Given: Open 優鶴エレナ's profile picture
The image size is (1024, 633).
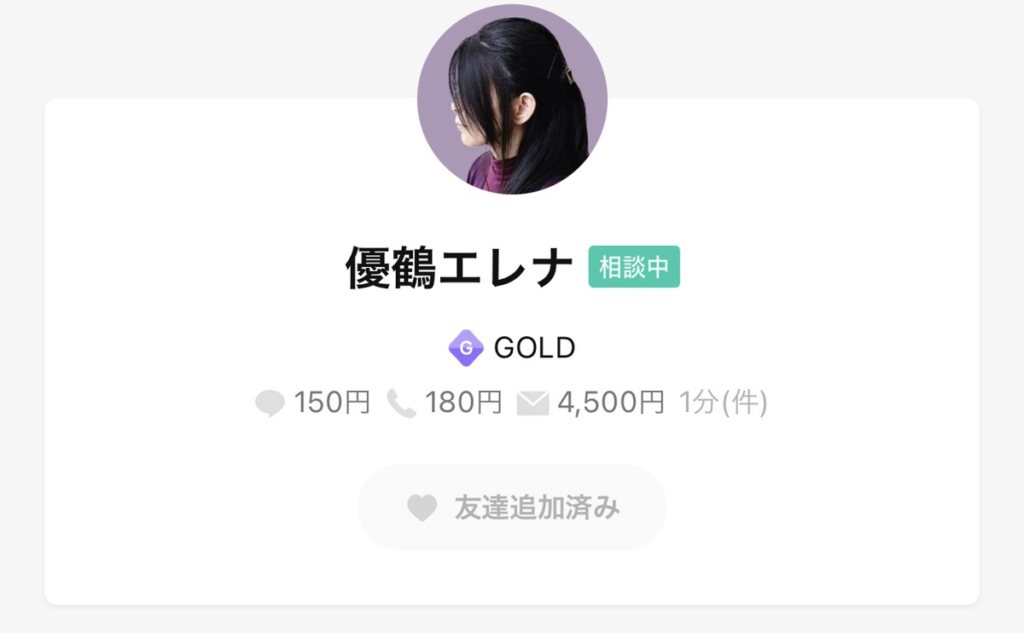Looking at the screenshot, I should pos(512,99).
